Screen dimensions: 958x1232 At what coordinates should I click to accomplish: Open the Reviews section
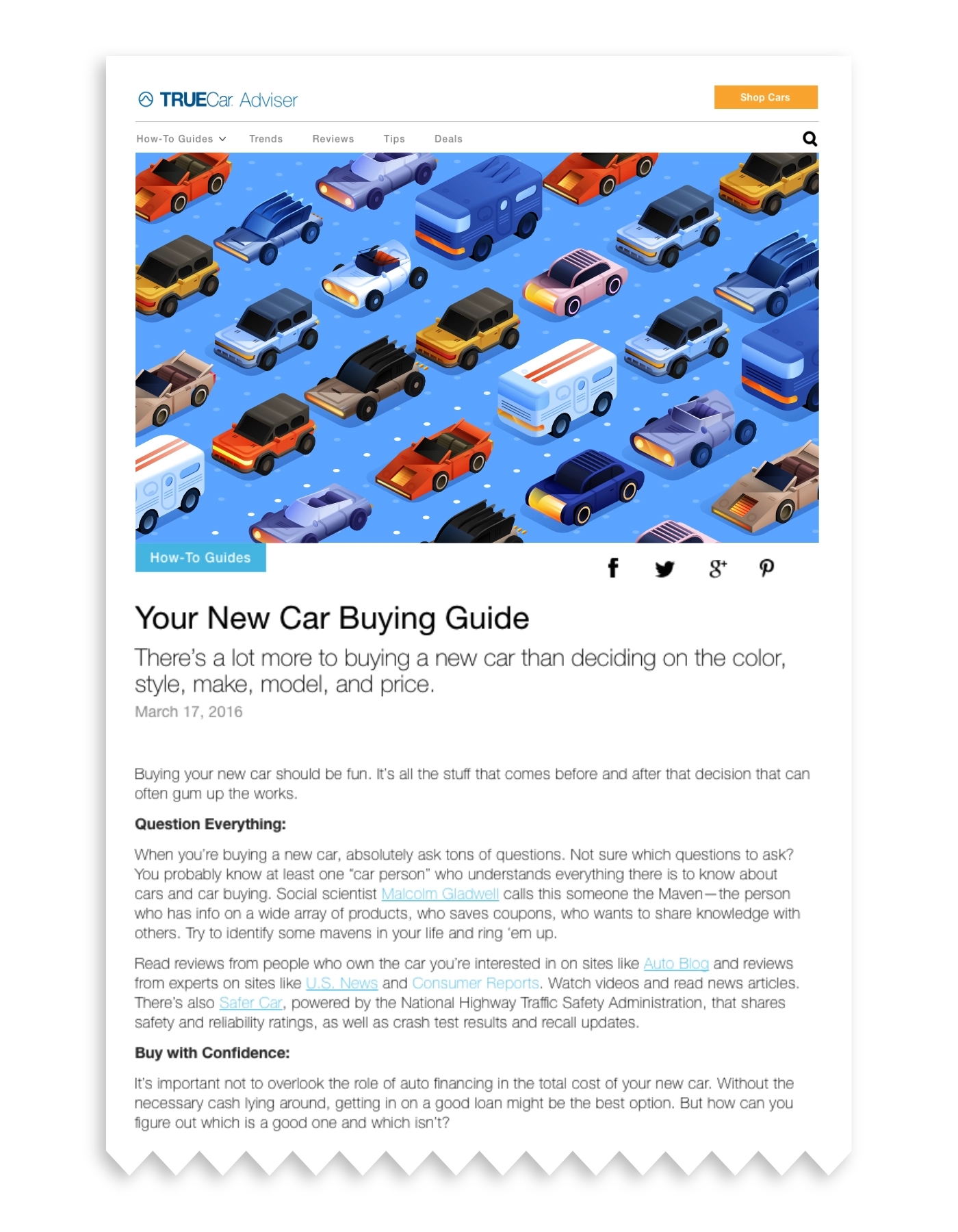tap(333, 139)
